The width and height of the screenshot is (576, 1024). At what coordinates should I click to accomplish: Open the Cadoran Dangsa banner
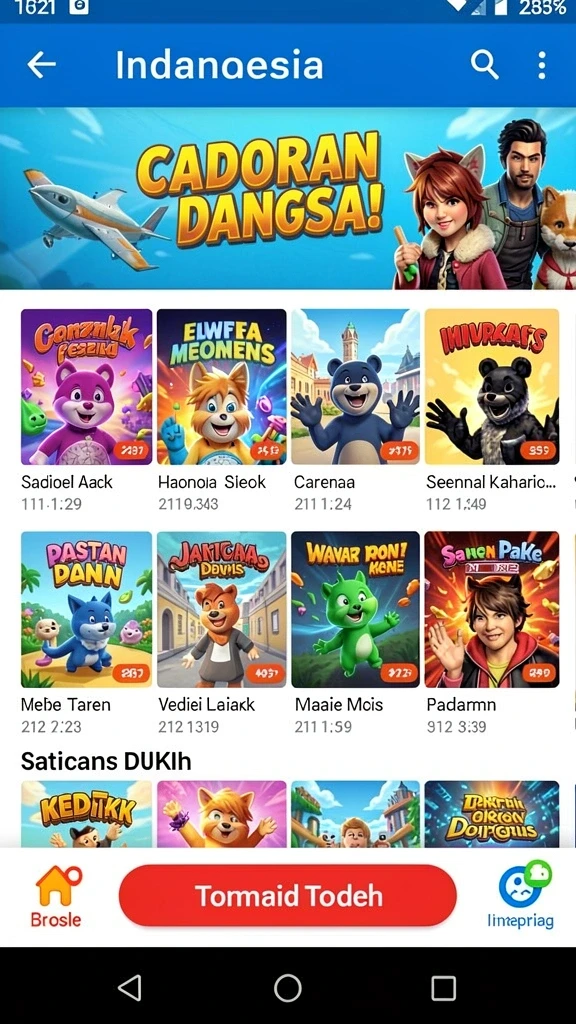(288, 198)
